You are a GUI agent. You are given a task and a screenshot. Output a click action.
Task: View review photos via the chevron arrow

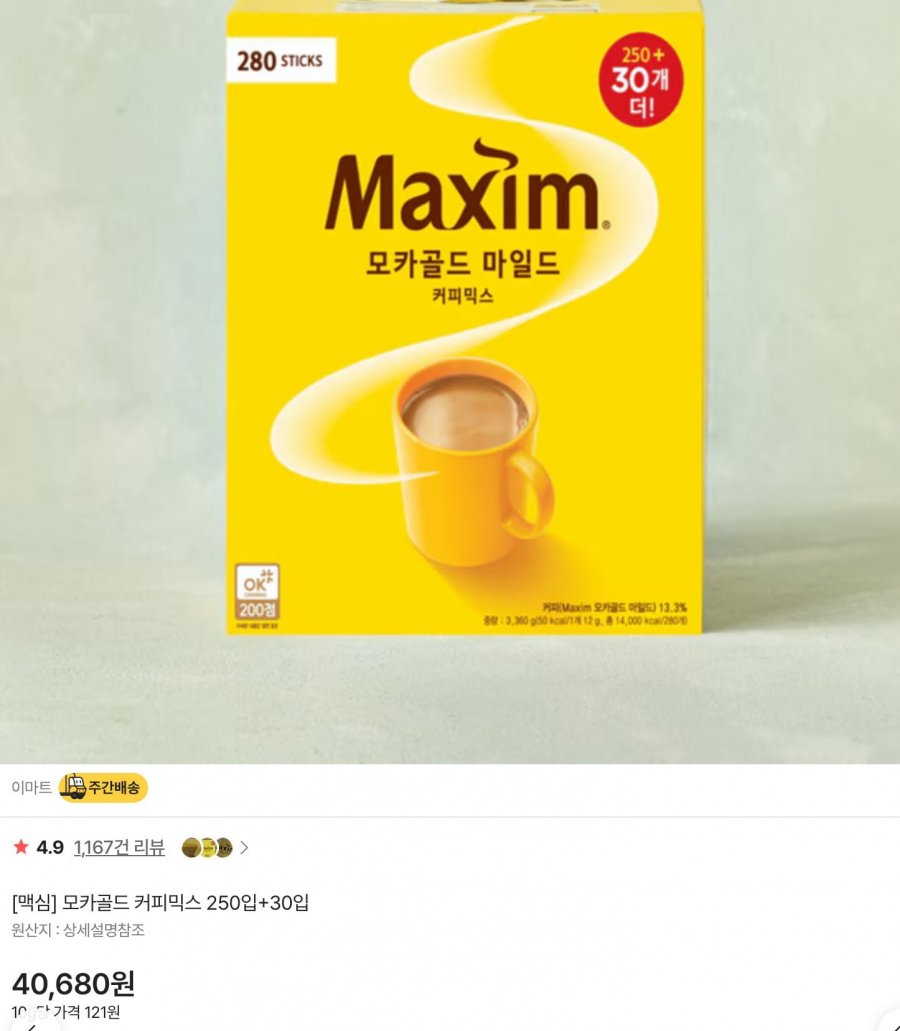click(x=244, y=848)
